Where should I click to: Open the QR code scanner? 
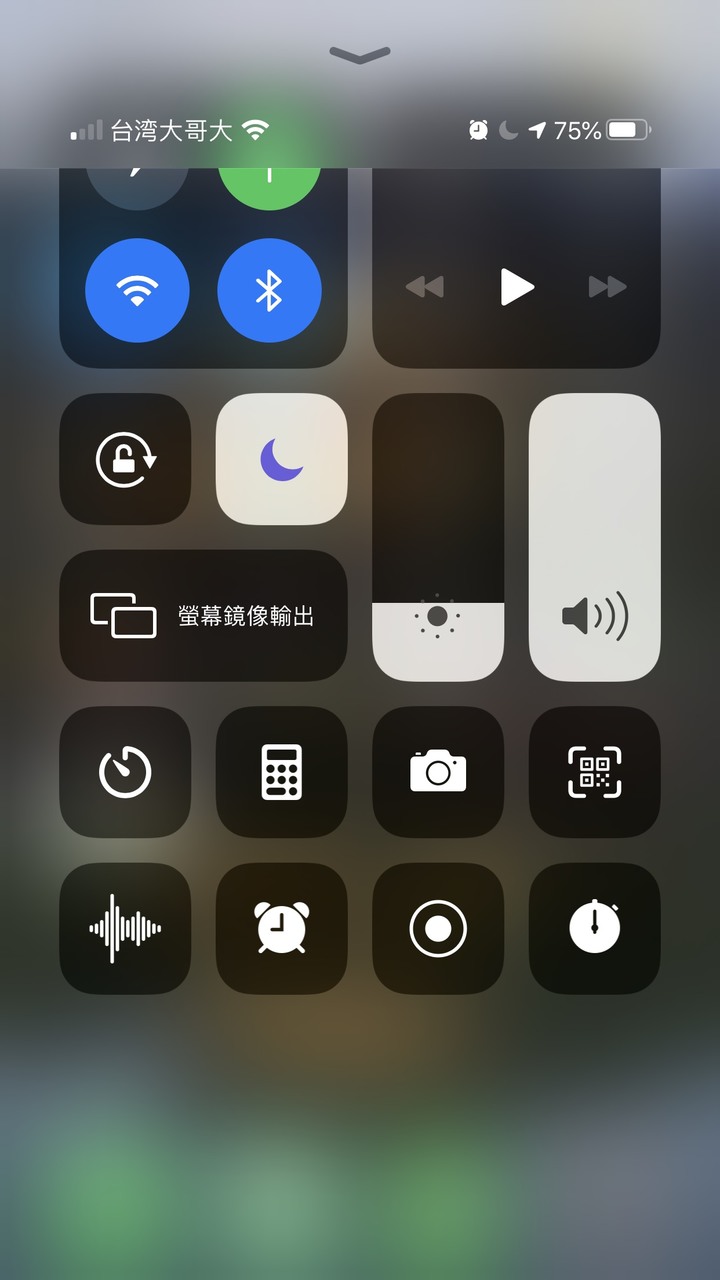tap(594, 772)
